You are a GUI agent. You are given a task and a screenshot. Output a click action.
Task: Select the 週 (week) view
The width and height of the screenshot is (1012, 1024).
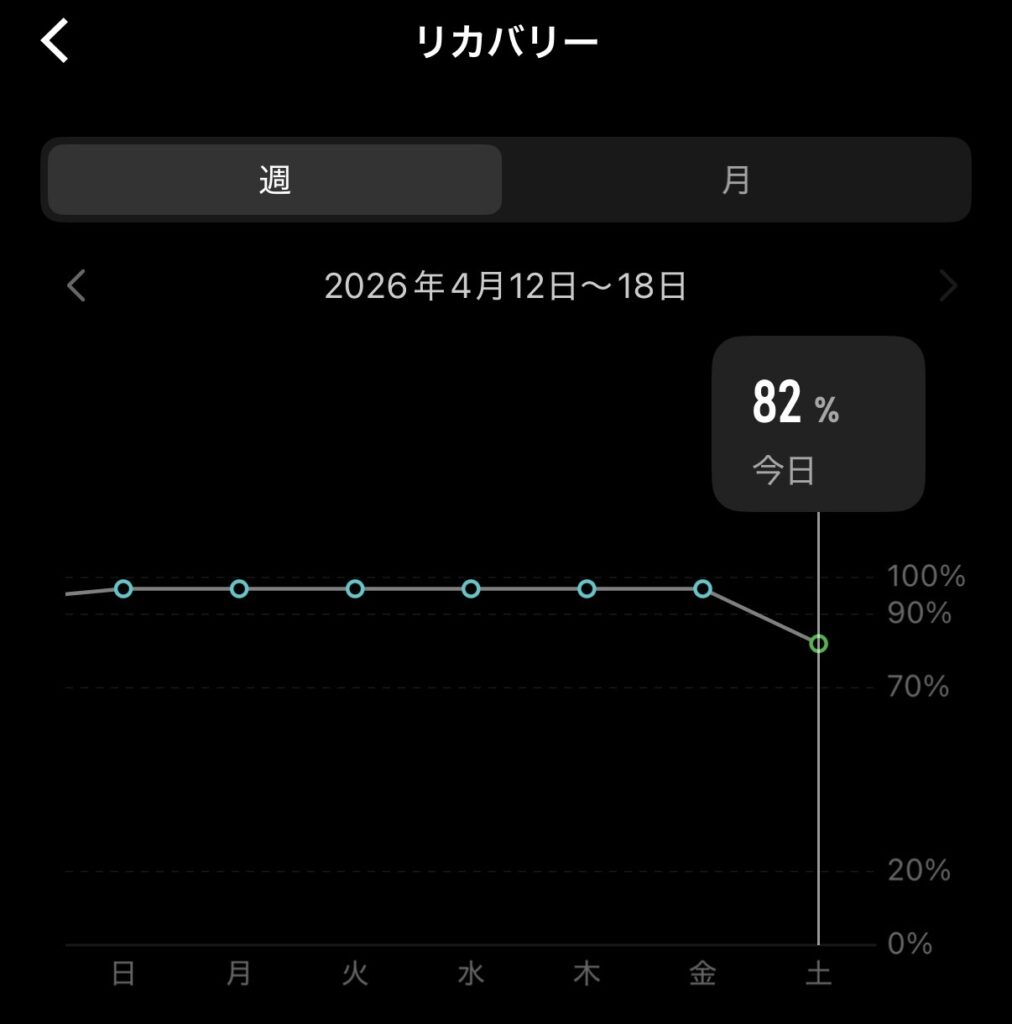(275, 180)
